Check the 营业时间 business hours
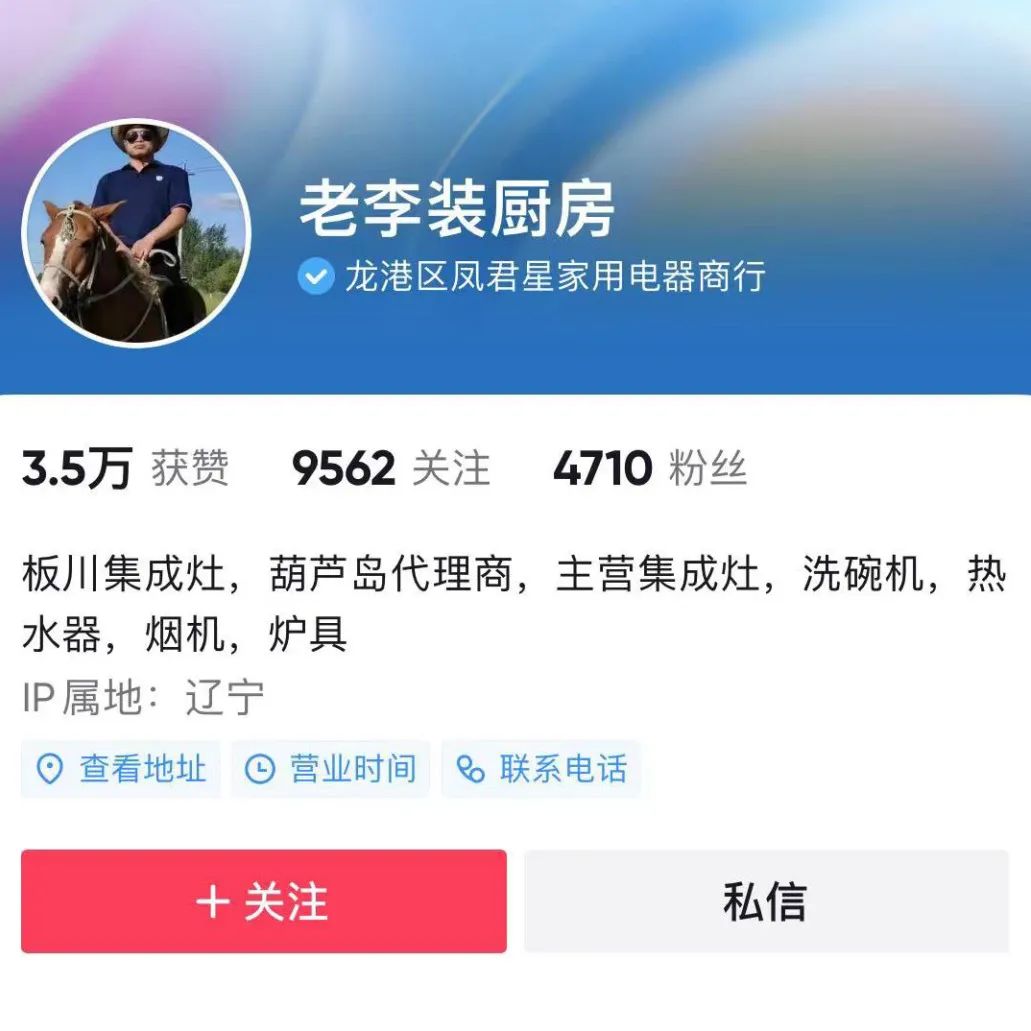The width and height of the screenshot is (1031, 1031). tap(331, 769)
